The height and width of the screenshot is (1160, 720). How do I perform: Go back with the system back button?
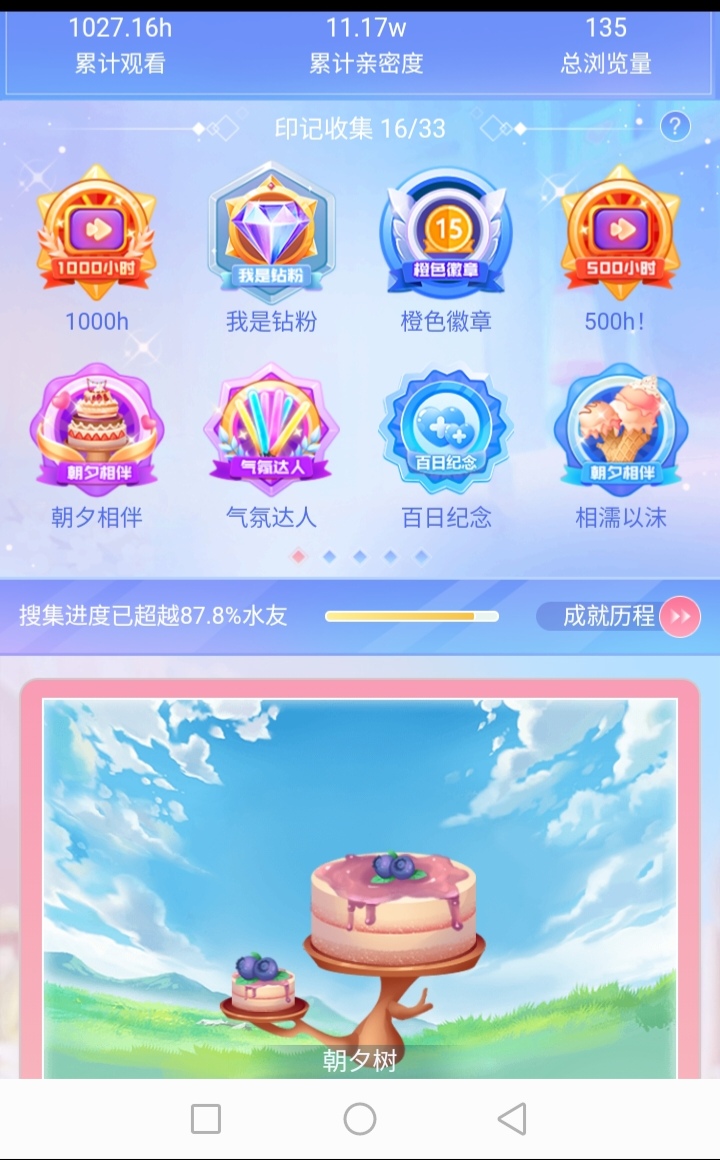[x=512, y=1119]
